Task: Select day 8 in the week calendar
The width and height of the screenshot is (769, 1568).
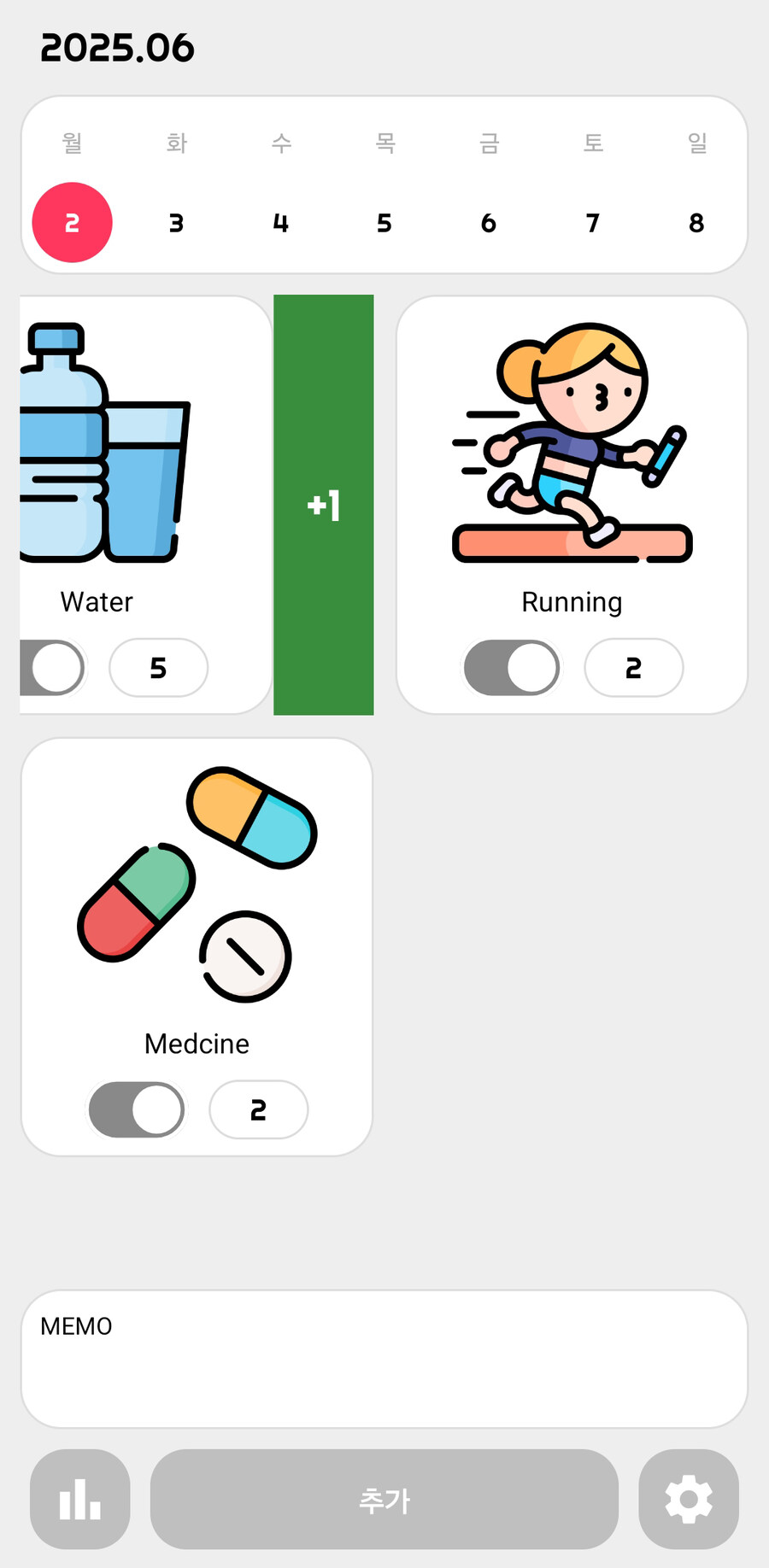Action: tap(696, 223)
